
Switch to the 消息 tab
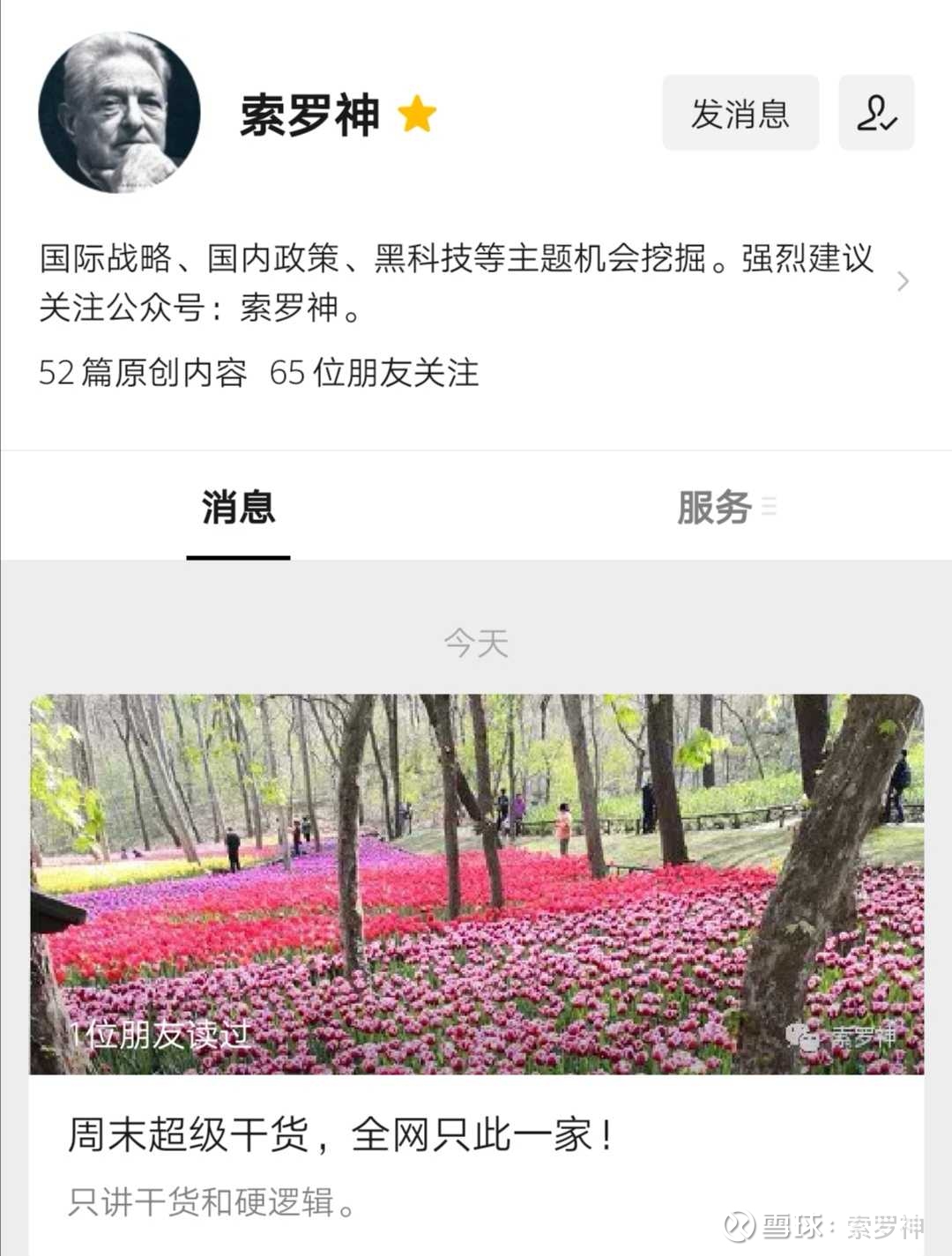click(x=238, y=508)
